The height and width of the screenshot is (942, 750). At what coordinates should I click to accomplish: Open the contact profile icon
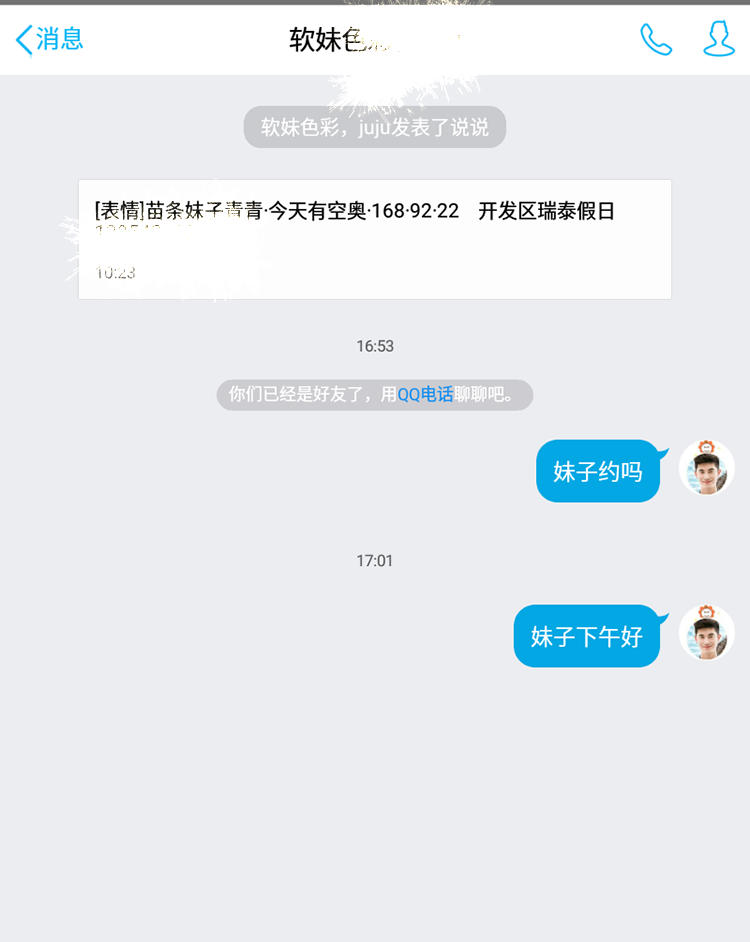718,40
